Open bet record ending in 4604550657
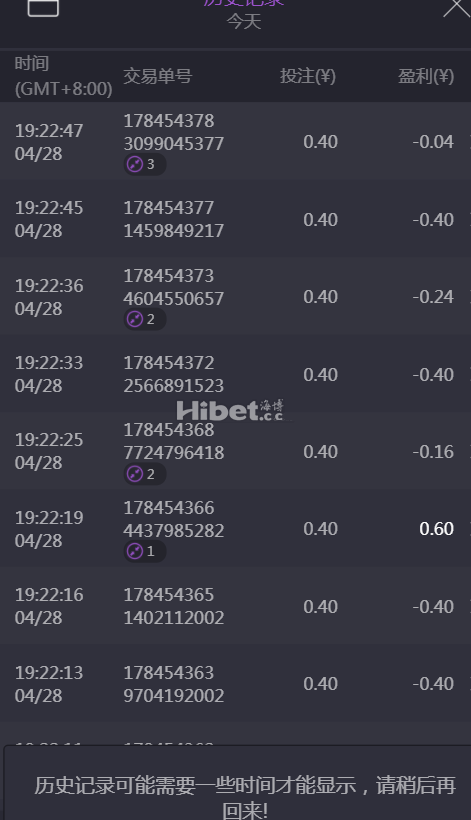The image size is (471, 820). [x=235, y=297]
